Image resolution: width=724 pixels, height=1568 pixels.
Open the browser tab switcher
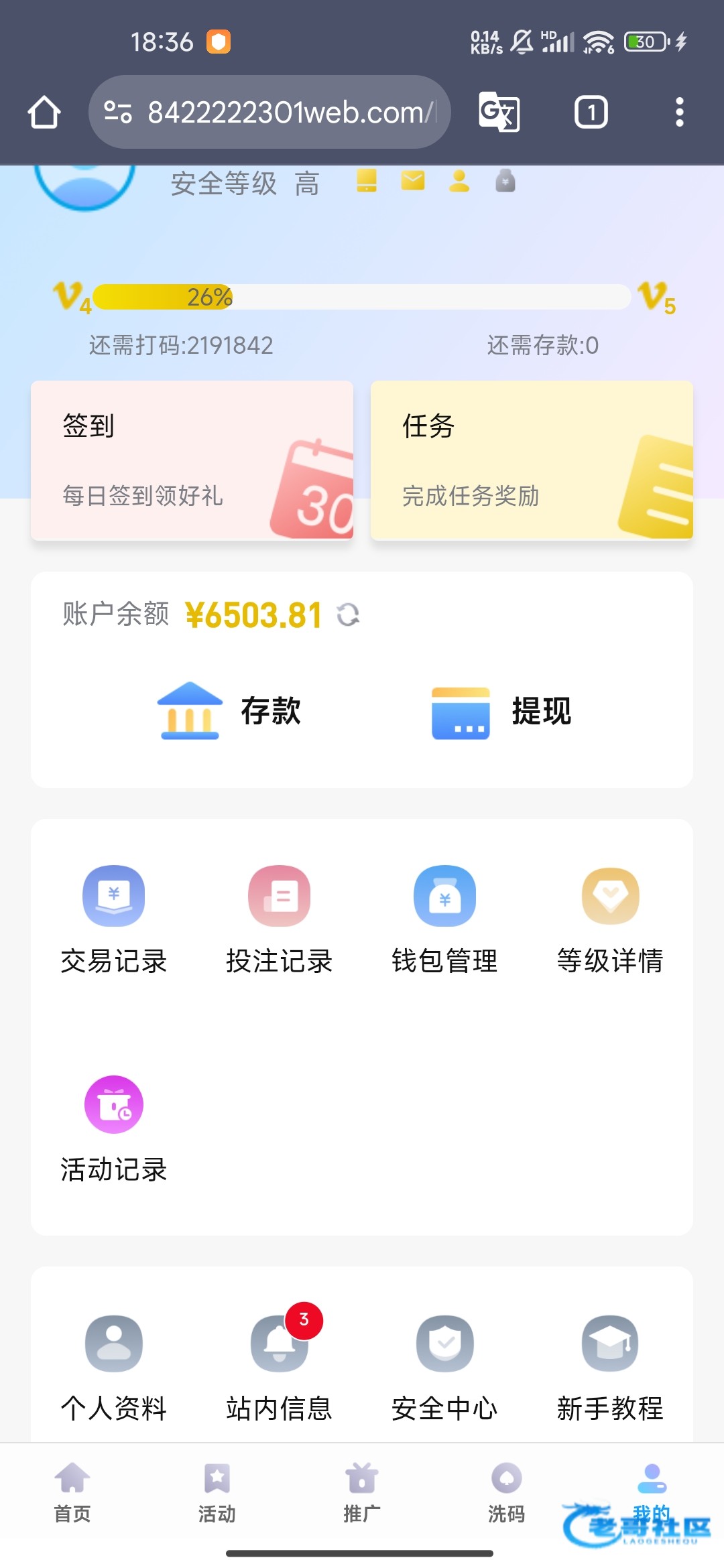coord(591,112)
